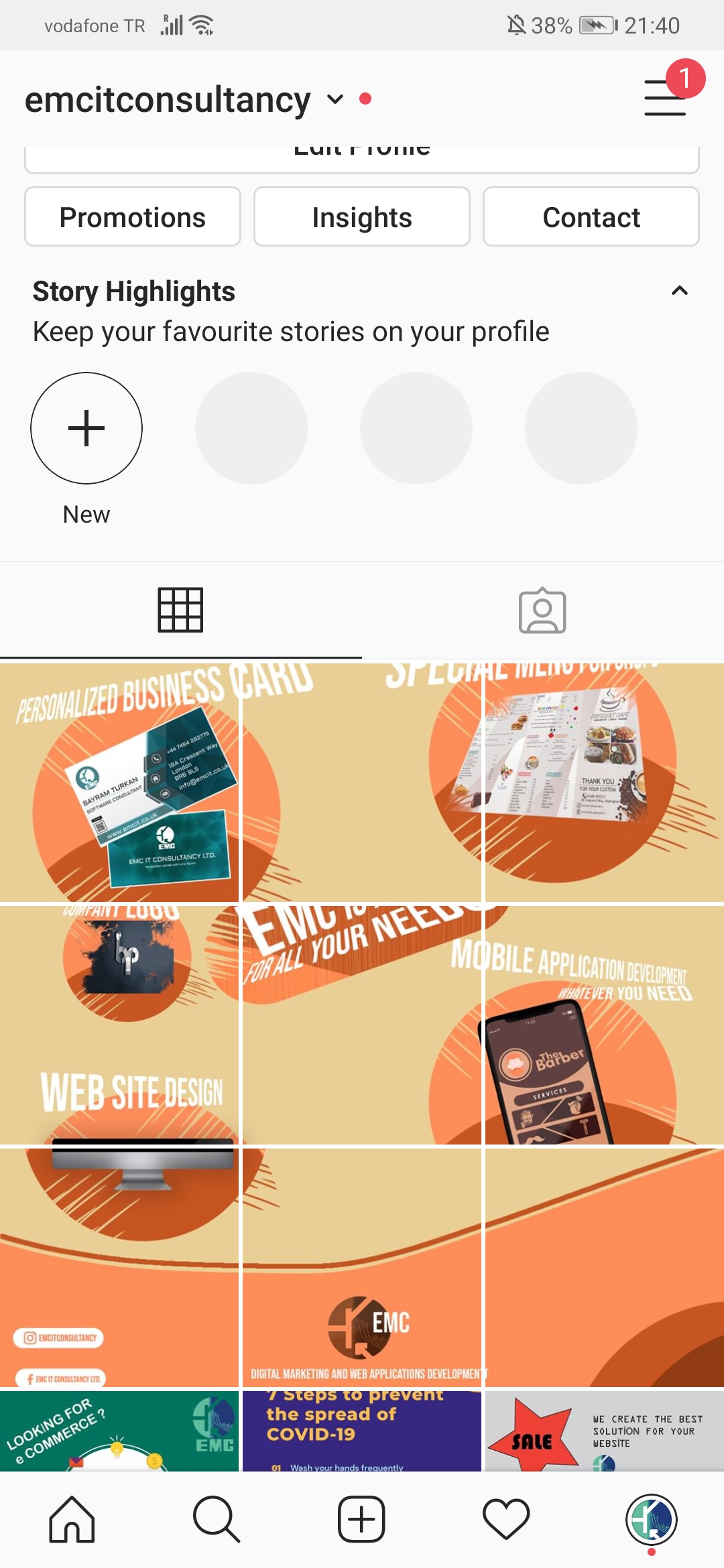Viewport: 724px width, 1568px height.
Task: Open the Personalized Business Card post
Action: (119, 782)
